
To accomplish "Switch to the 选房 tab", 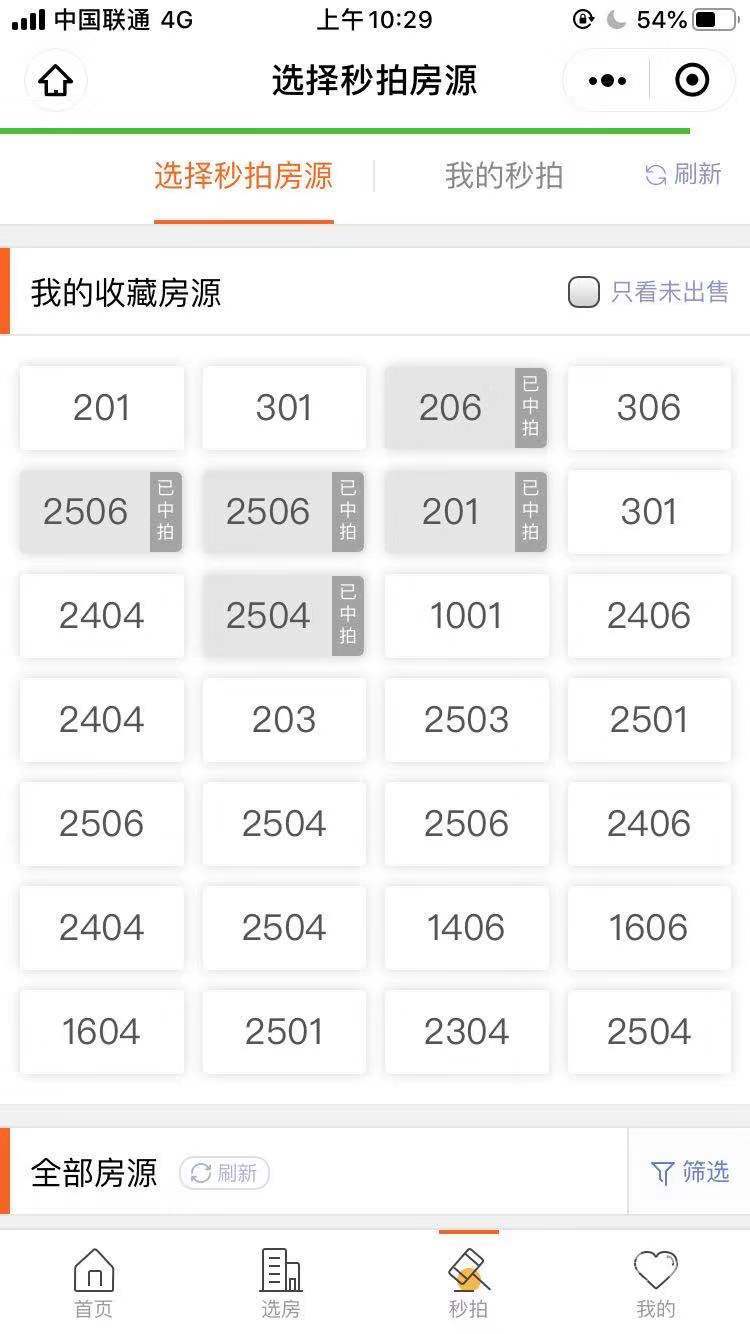I will [280, 1283].
